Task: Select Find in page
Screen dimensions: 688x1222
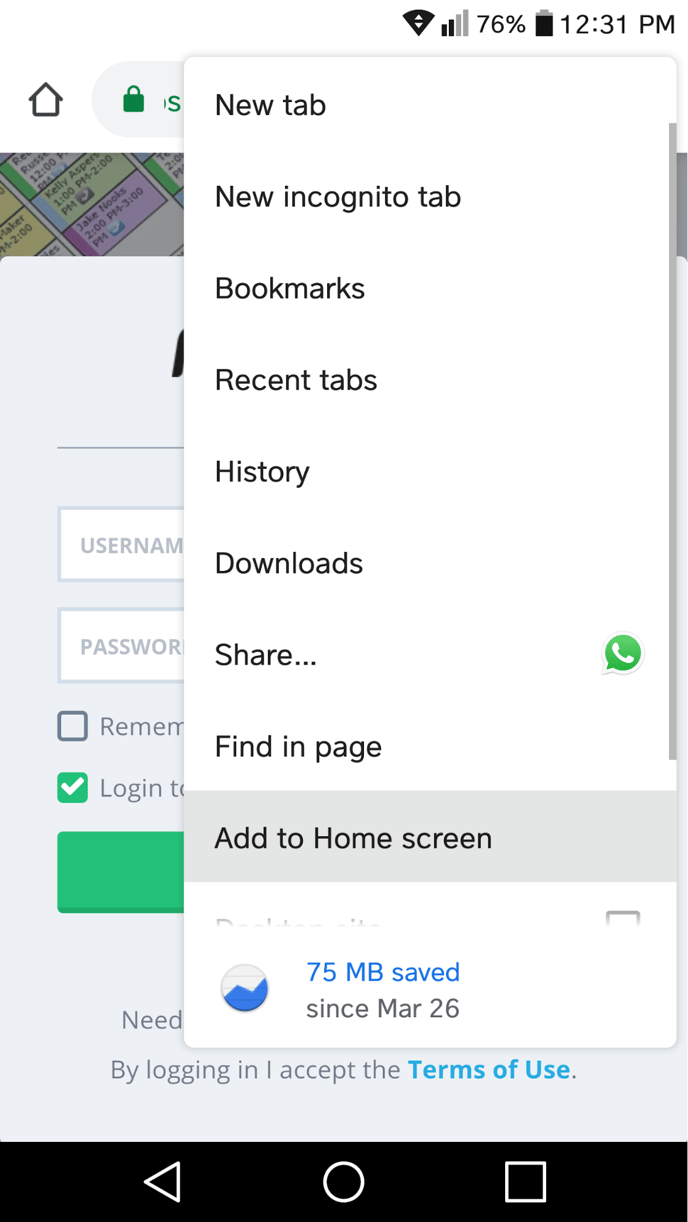Action: [430, 747]
